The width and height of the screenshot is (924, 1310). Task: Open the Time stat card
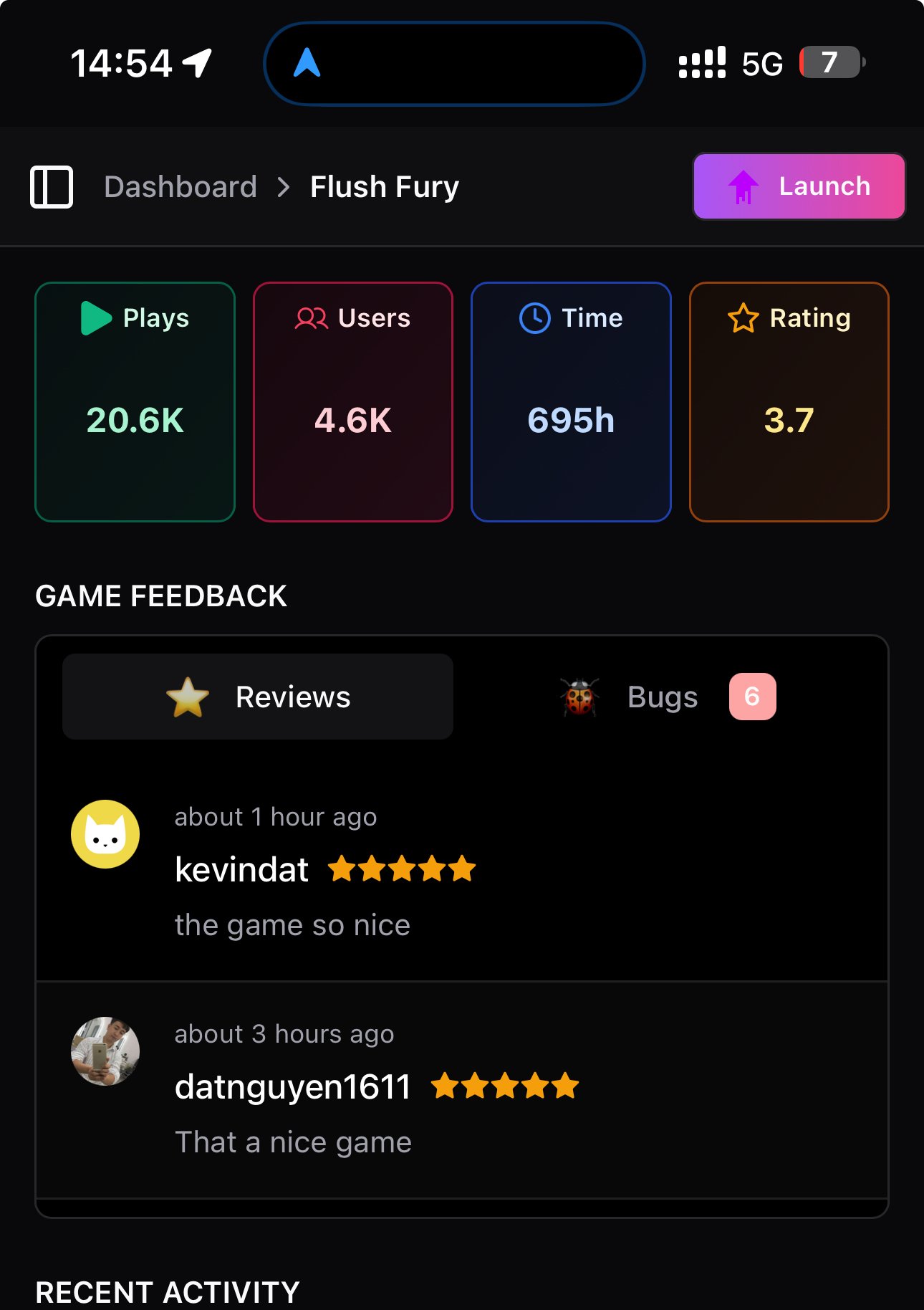(x=571, y=401)
